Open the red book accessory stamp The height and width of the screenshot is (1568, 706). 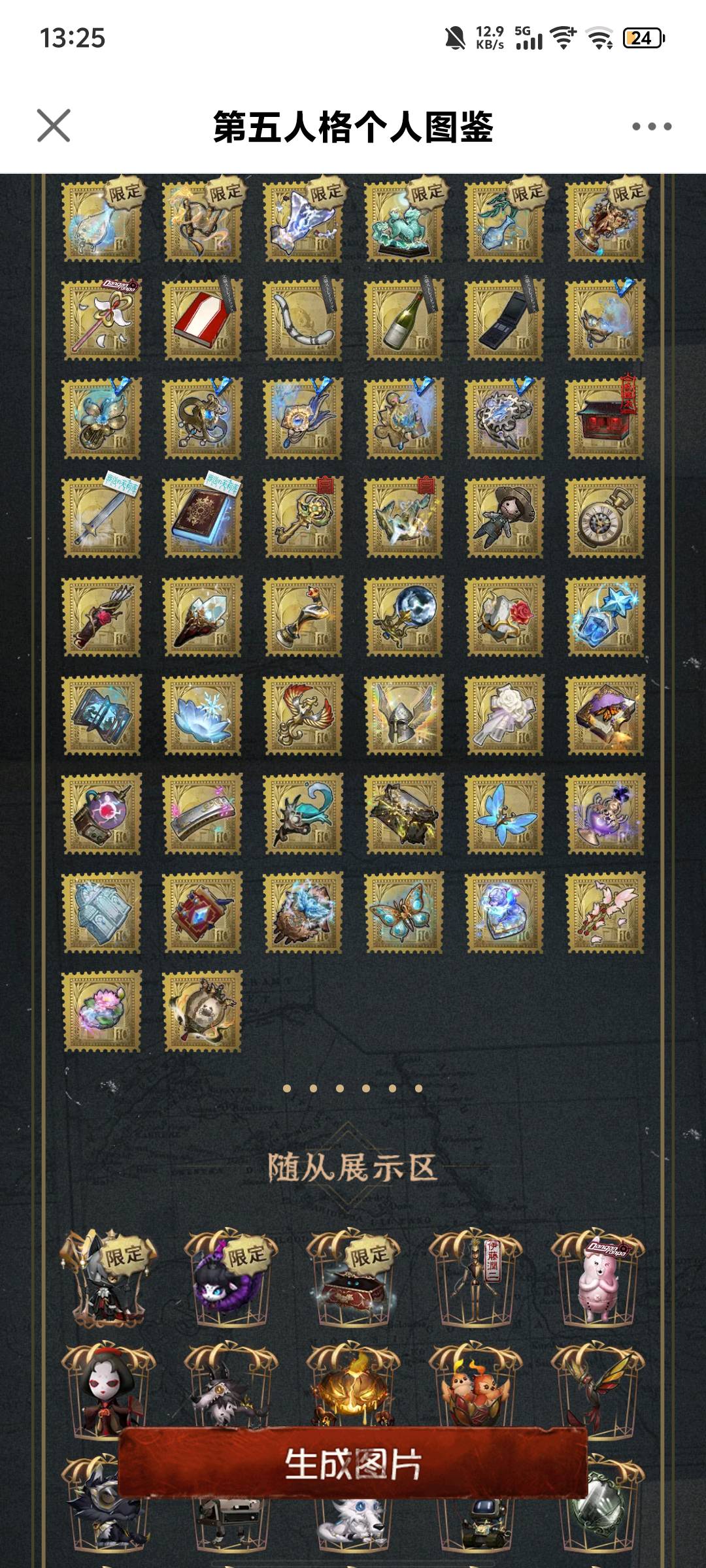203,320
